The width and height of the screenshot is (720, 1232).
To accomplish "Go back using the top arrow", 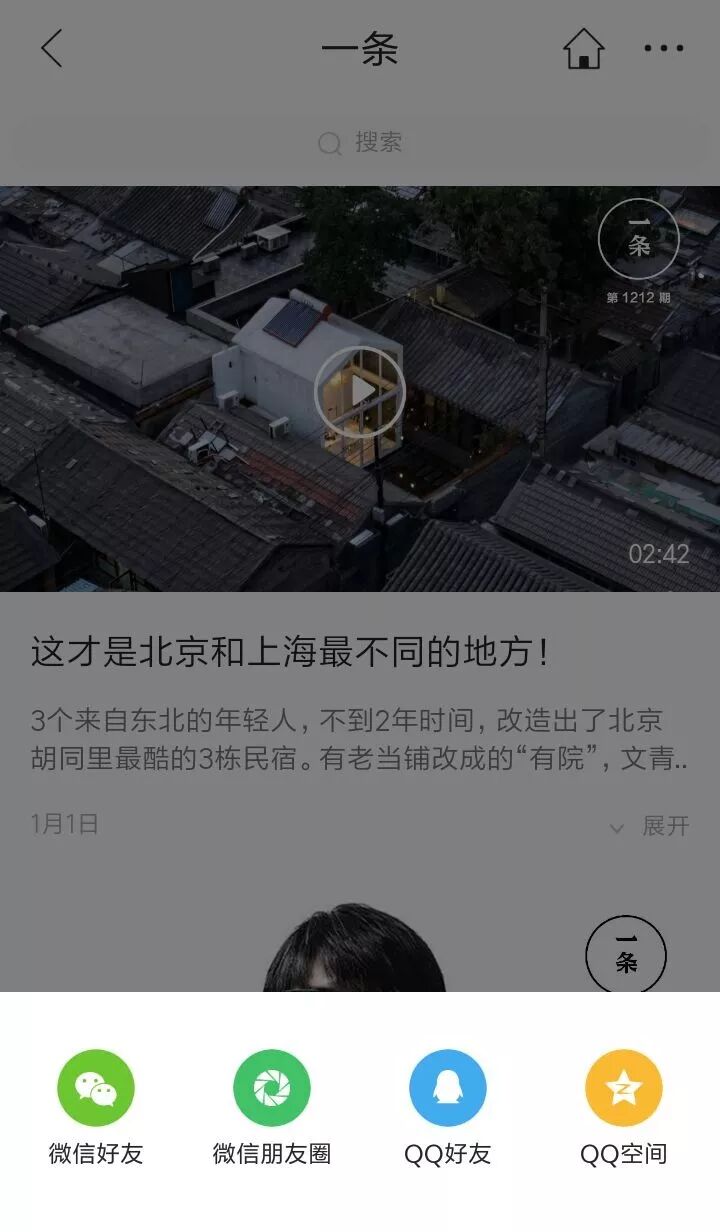I will 52,48.
